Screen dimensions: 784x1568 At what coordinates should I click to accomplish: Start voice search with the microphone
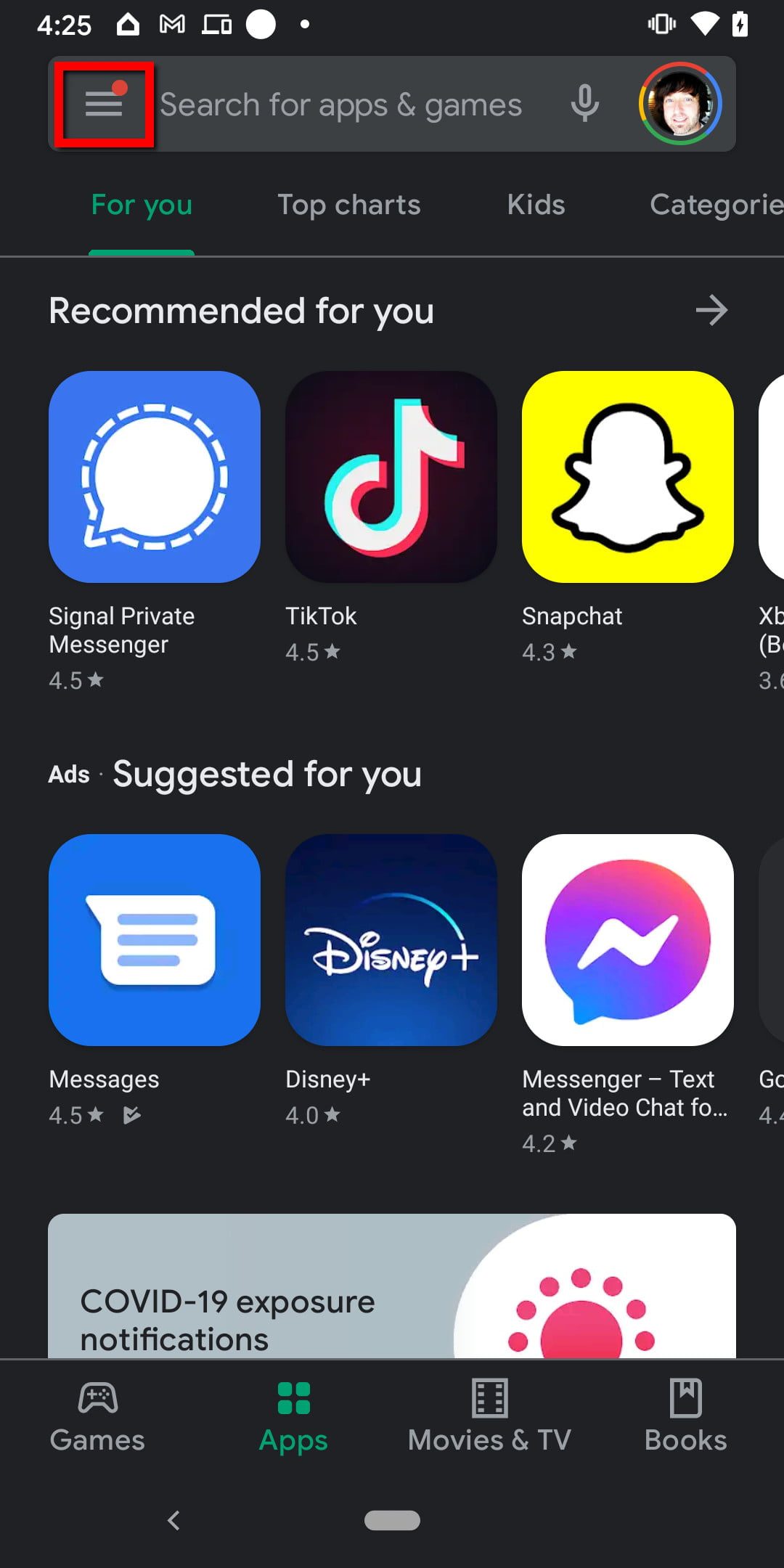click(584, 105)
